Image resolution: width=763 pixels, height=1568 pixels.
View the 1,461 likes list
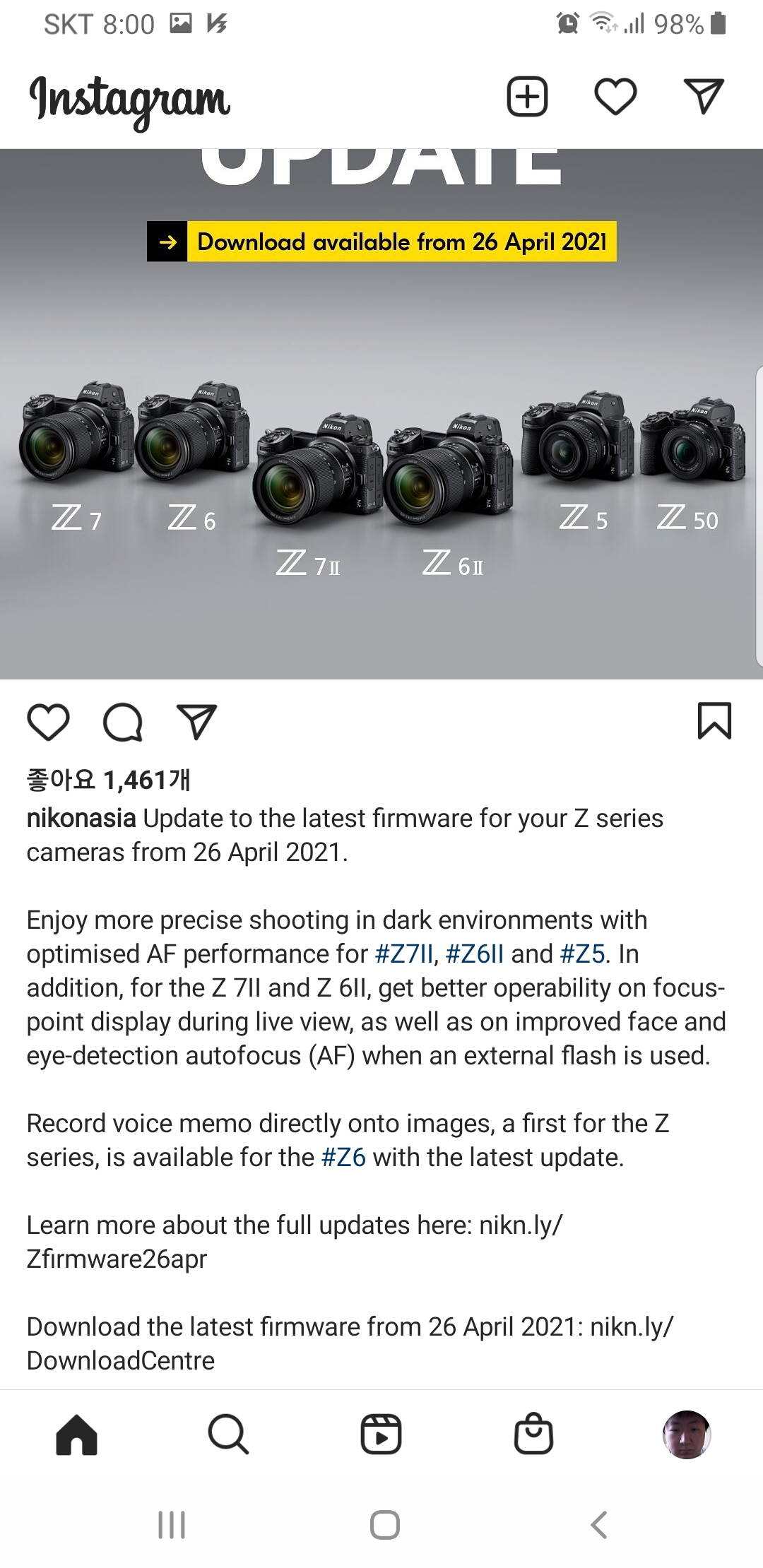[109, 780]
